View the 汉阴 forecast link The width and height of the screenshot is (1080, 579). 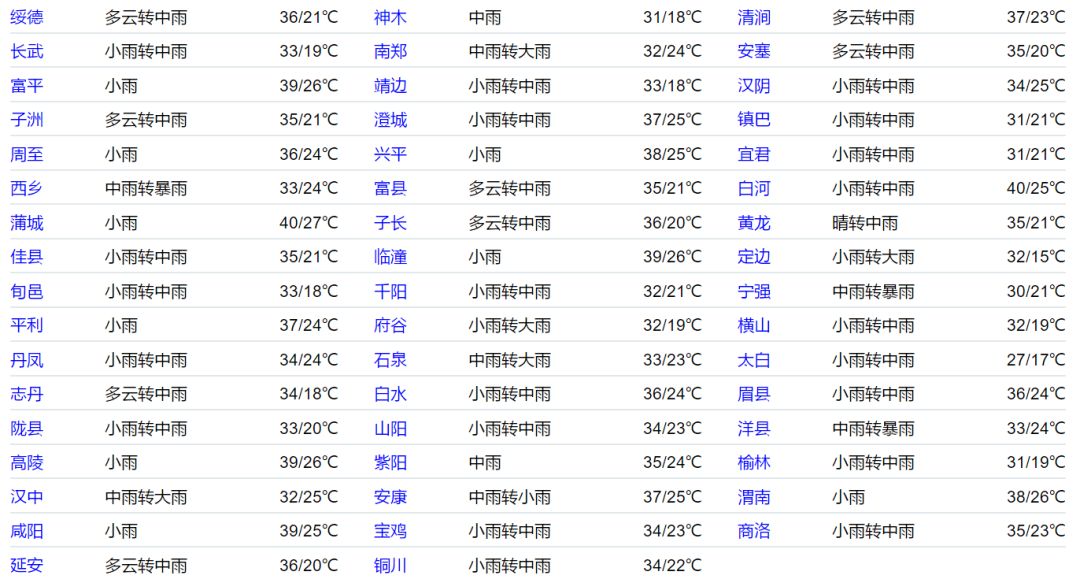click(754, 86)
